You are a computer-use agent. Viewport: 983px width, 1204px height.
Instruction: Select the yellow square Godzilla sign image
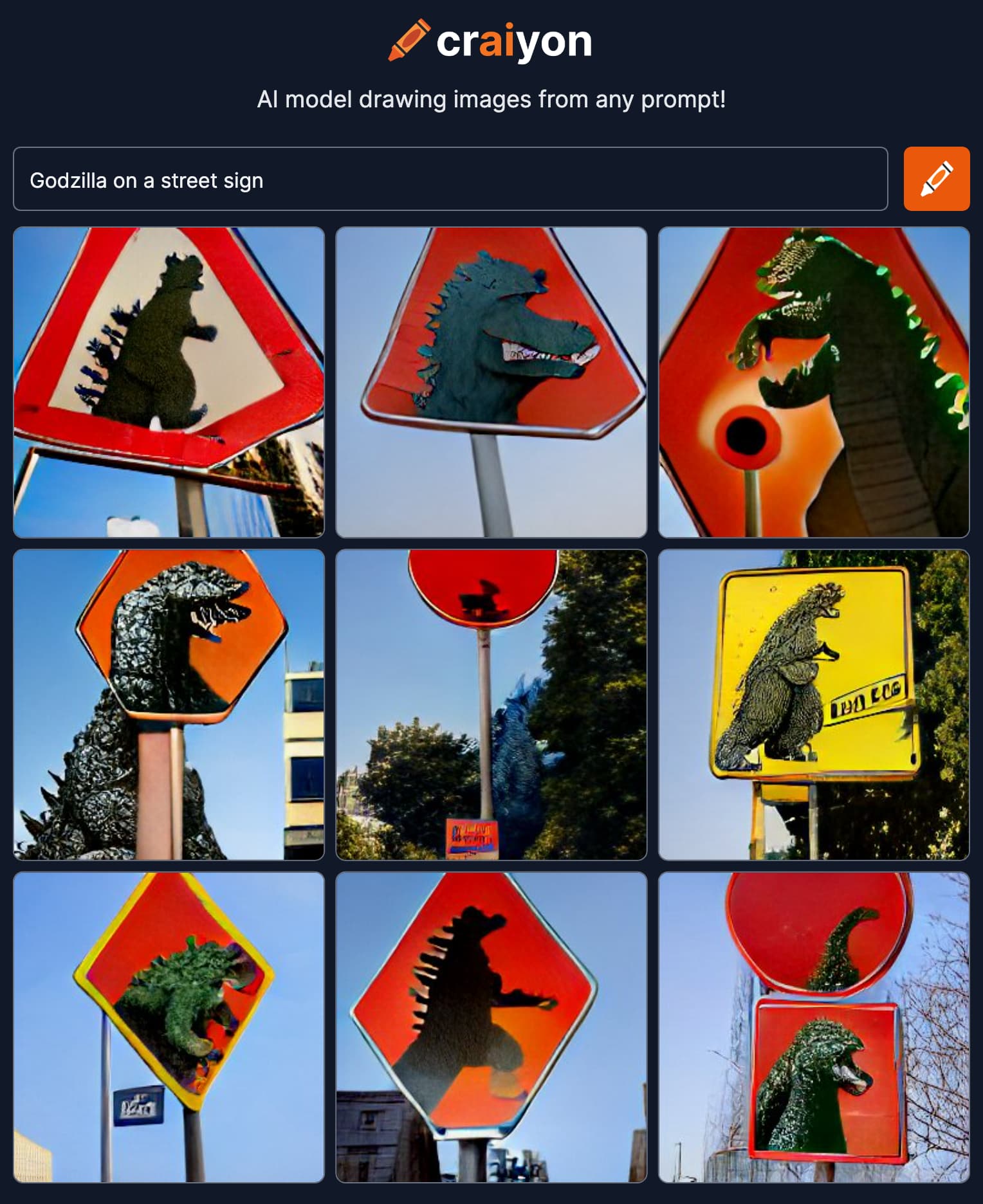tap(813, 705)
